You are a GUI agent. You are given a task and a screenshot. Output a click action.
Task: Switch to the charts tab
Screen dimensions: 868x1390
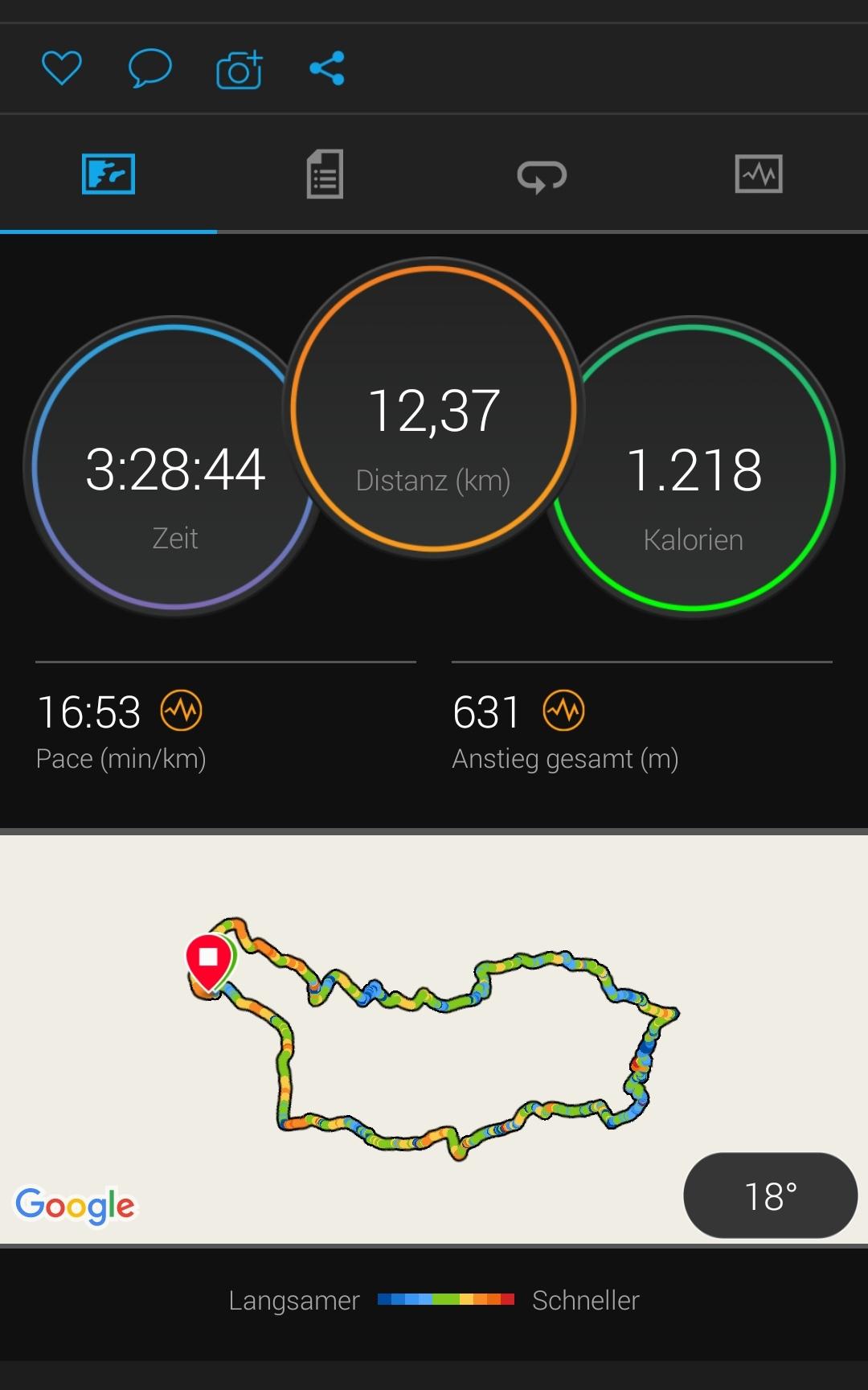click(x=759, y=174)
